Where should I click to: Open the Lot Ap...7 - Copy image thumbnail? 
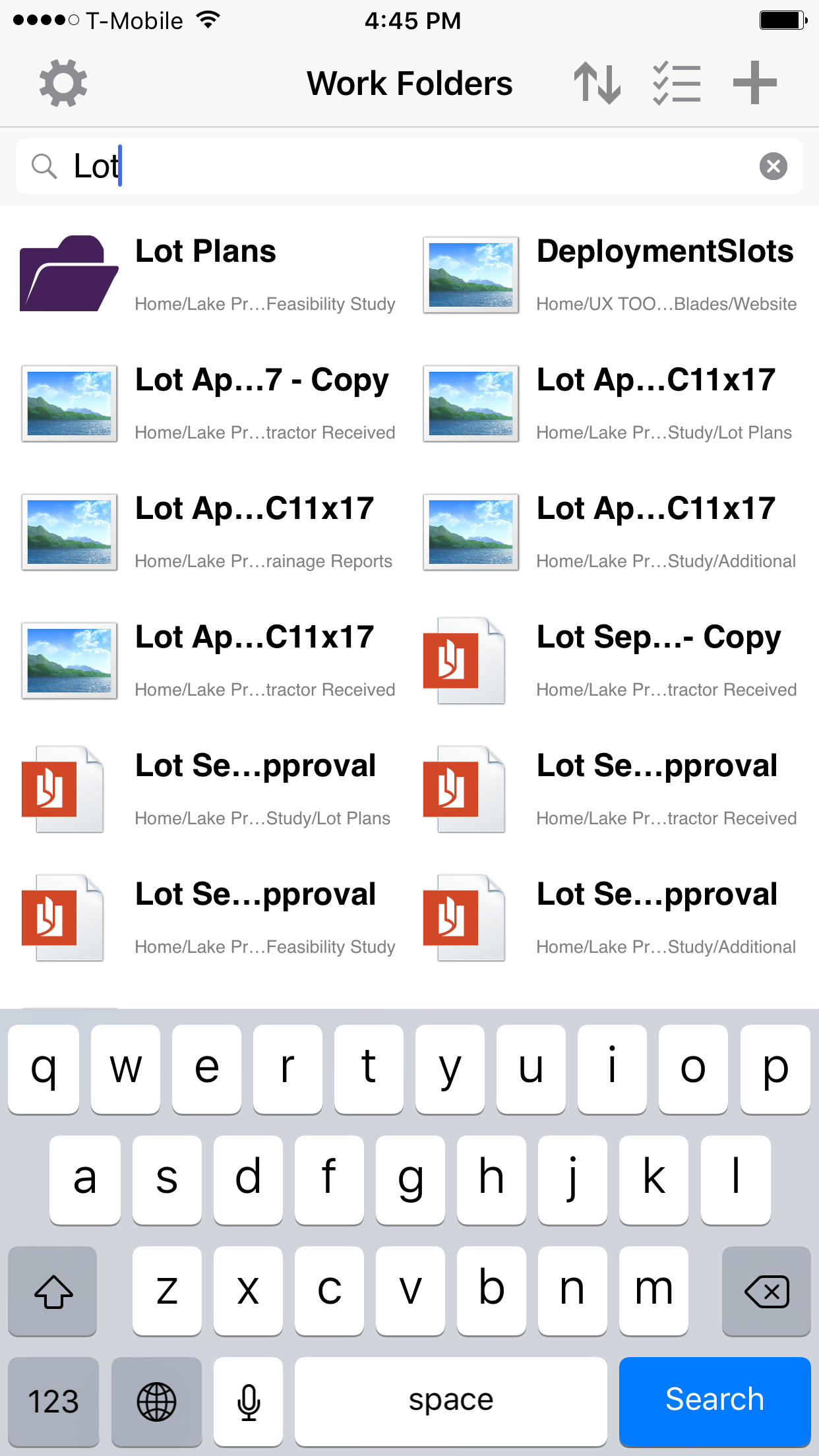(69, 403)
